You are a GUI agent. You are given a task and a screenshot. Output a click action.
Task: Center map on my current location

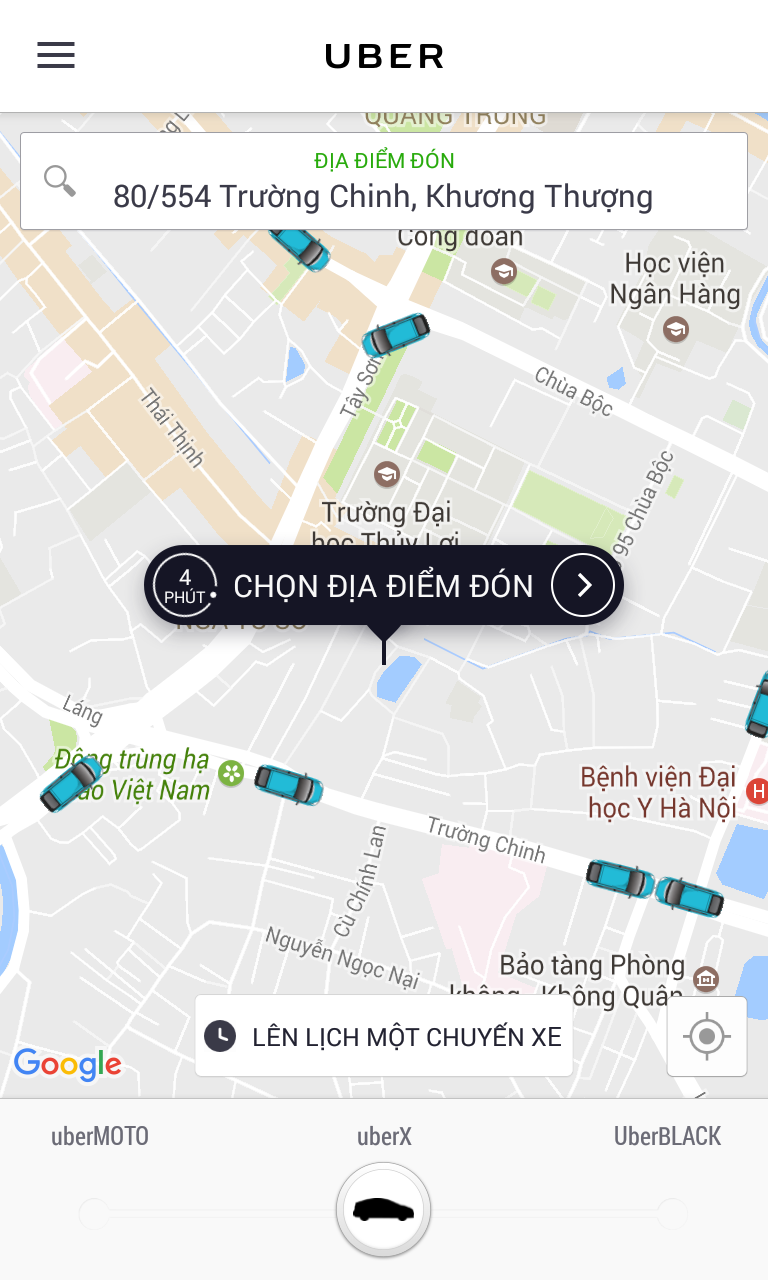tap(707, 1036)
